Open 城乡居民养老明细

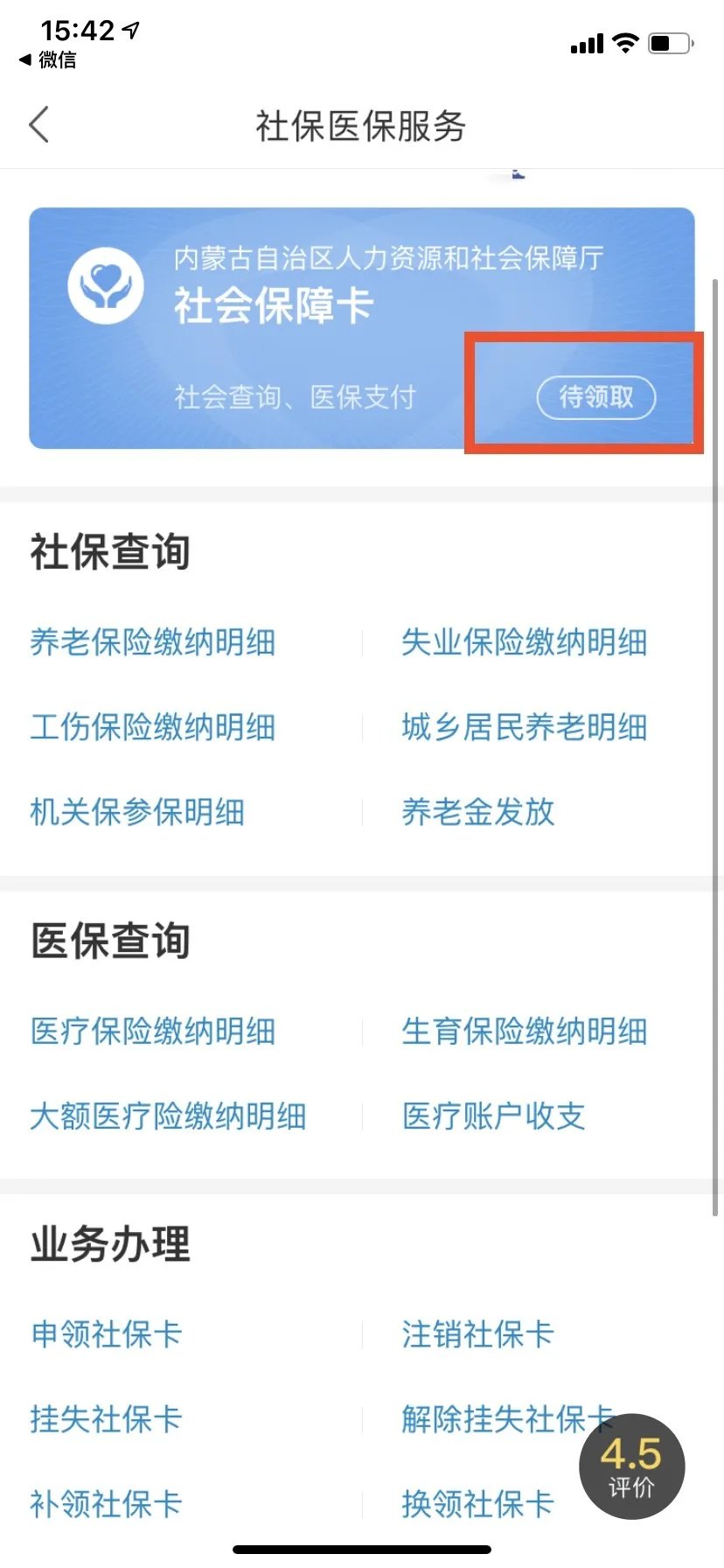pos(524,727)
